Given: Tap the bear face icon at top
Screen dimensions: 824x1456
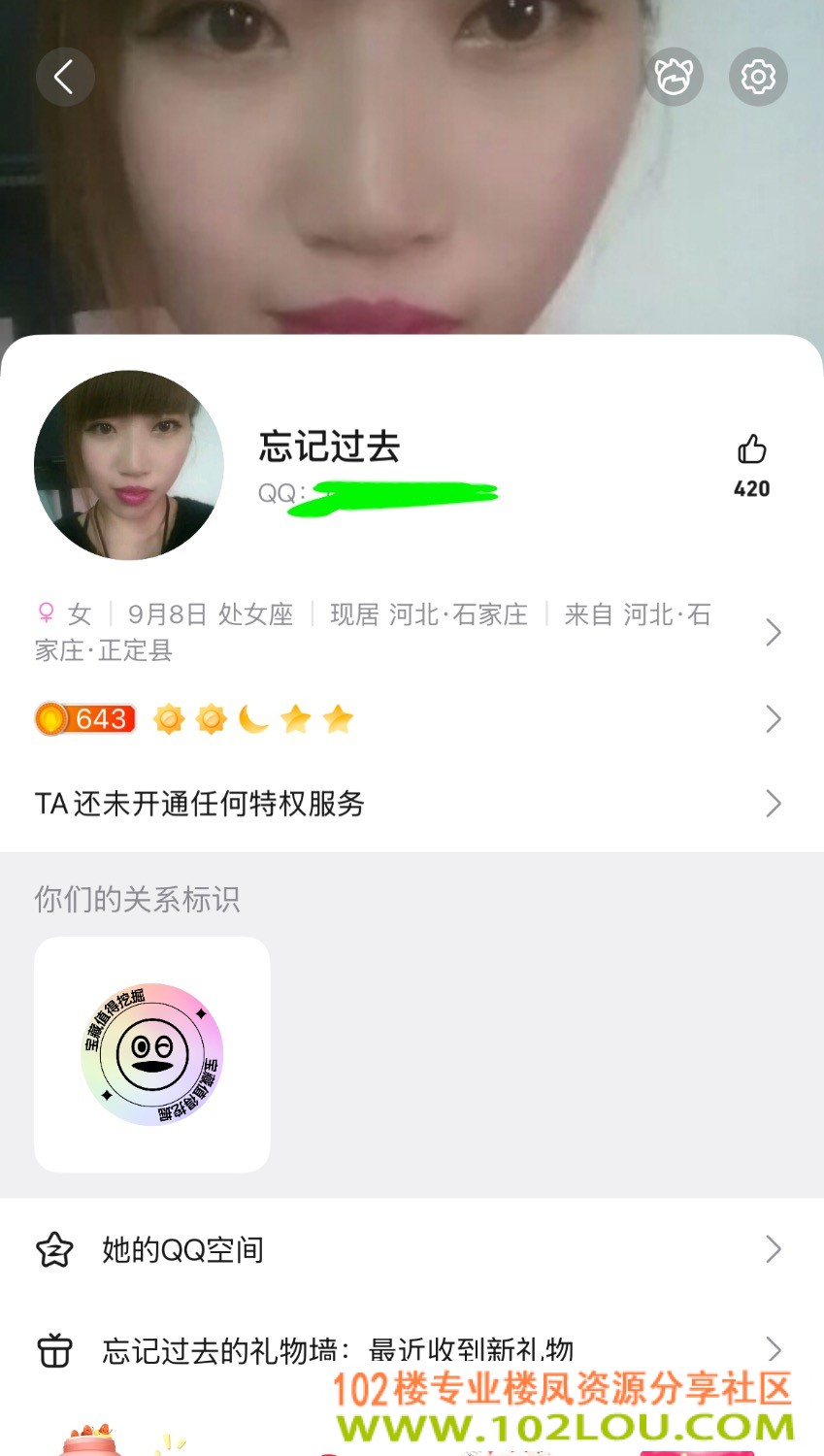Looking at the screenshot, I should tap(675, 77).
